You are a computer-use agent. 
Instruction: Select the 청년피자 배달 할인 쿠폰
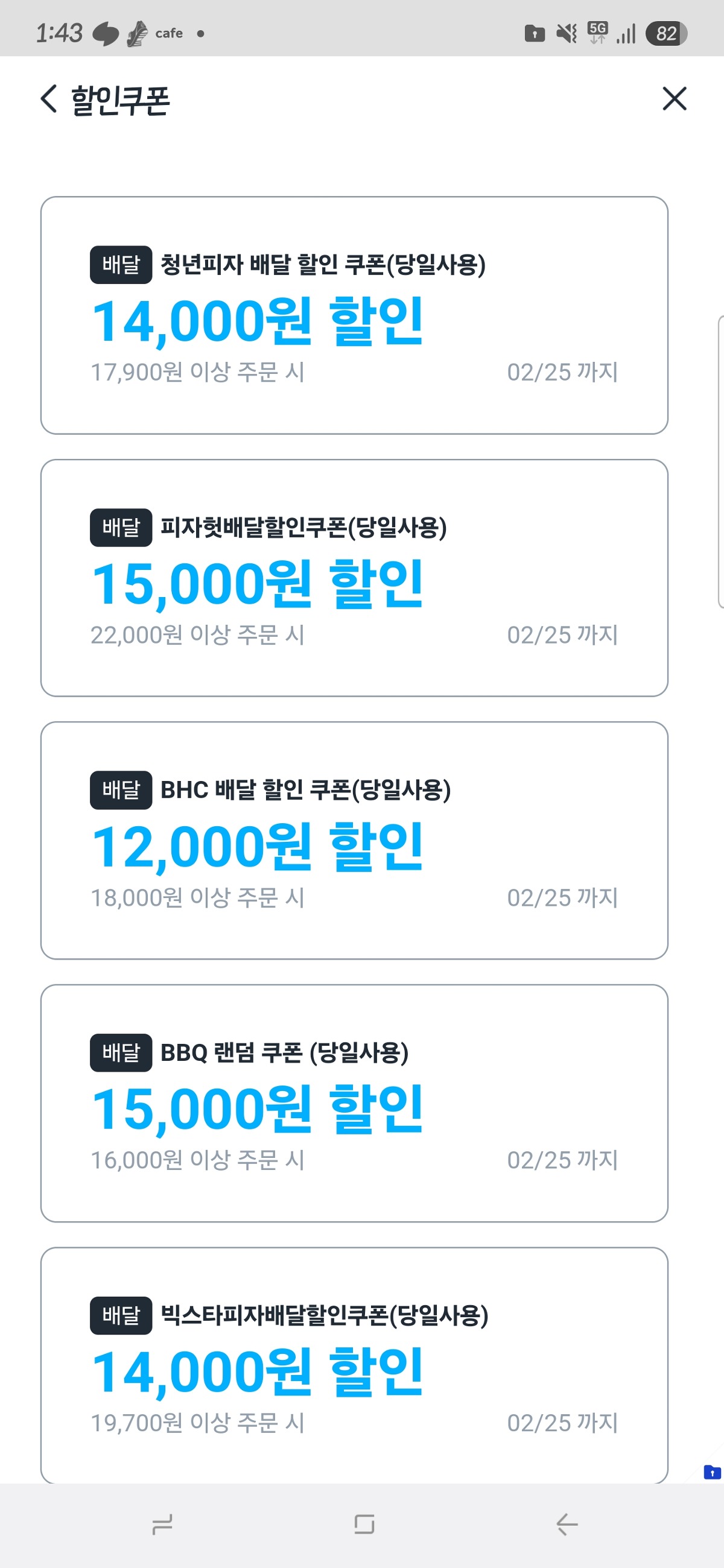[354, 315]
